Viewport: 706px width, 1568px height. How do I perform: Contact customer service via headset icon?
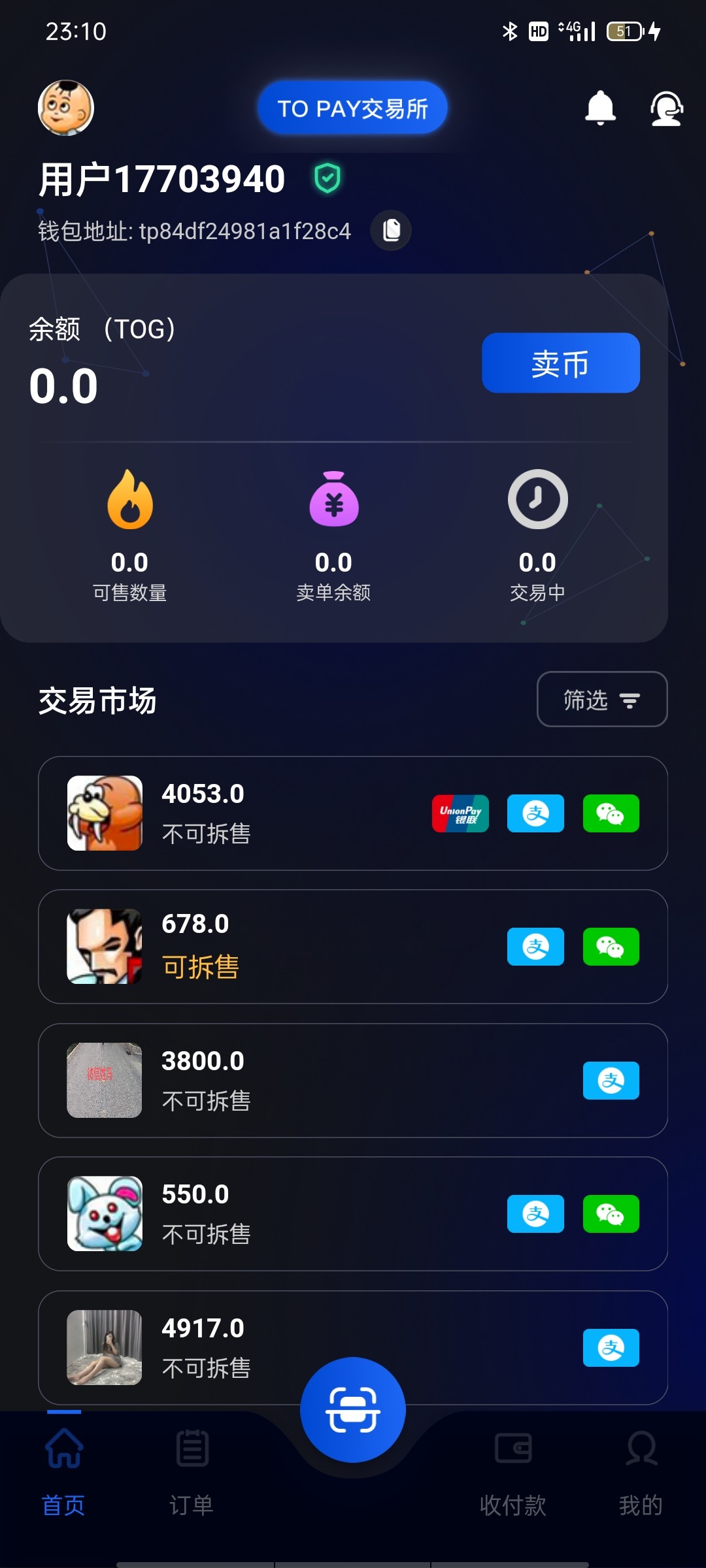coord(666,108)
